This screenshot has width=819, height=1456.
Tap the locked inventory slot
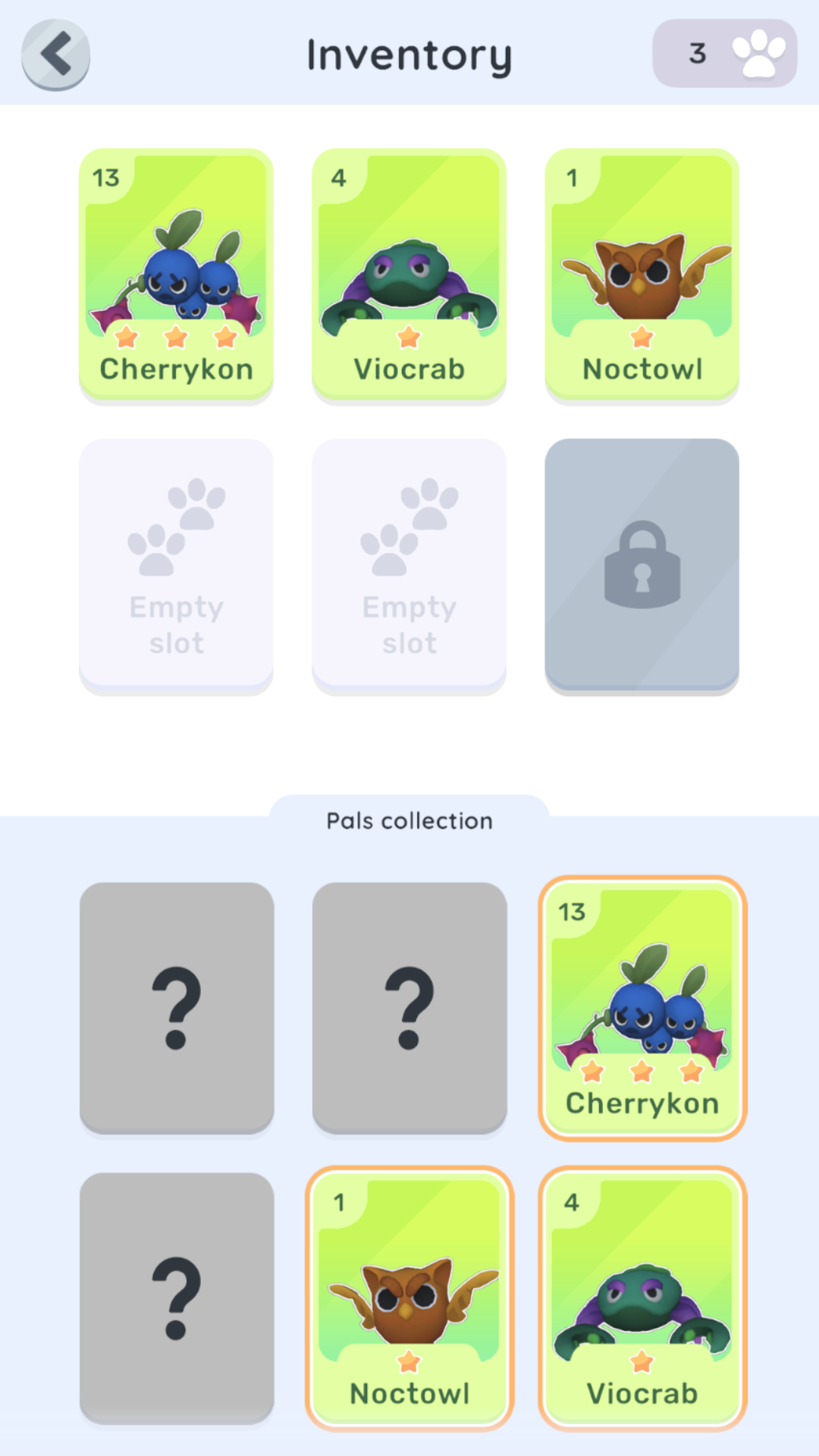(x=642, y=566)
